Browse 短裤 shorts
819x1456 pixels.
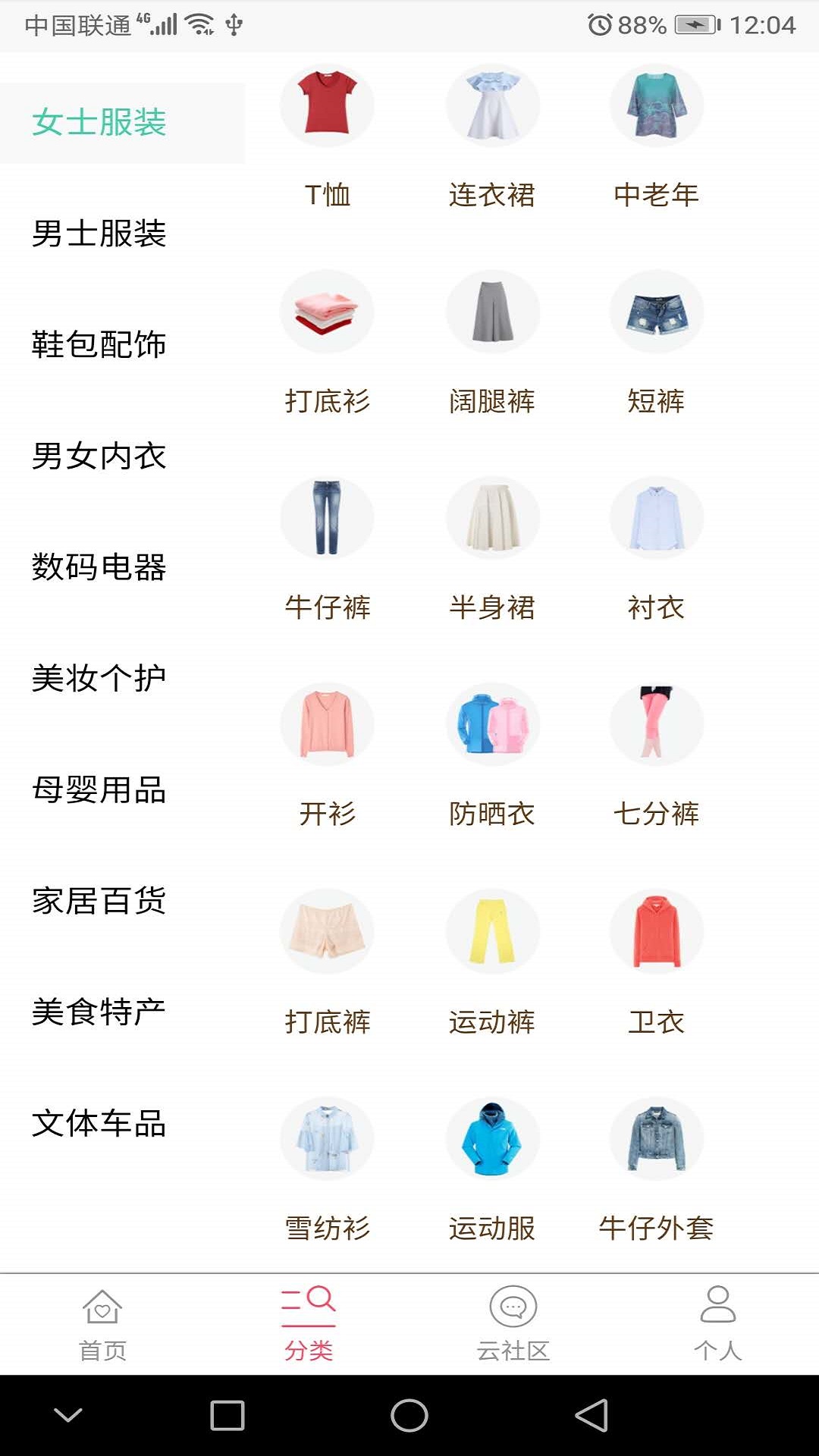point(657,342)
